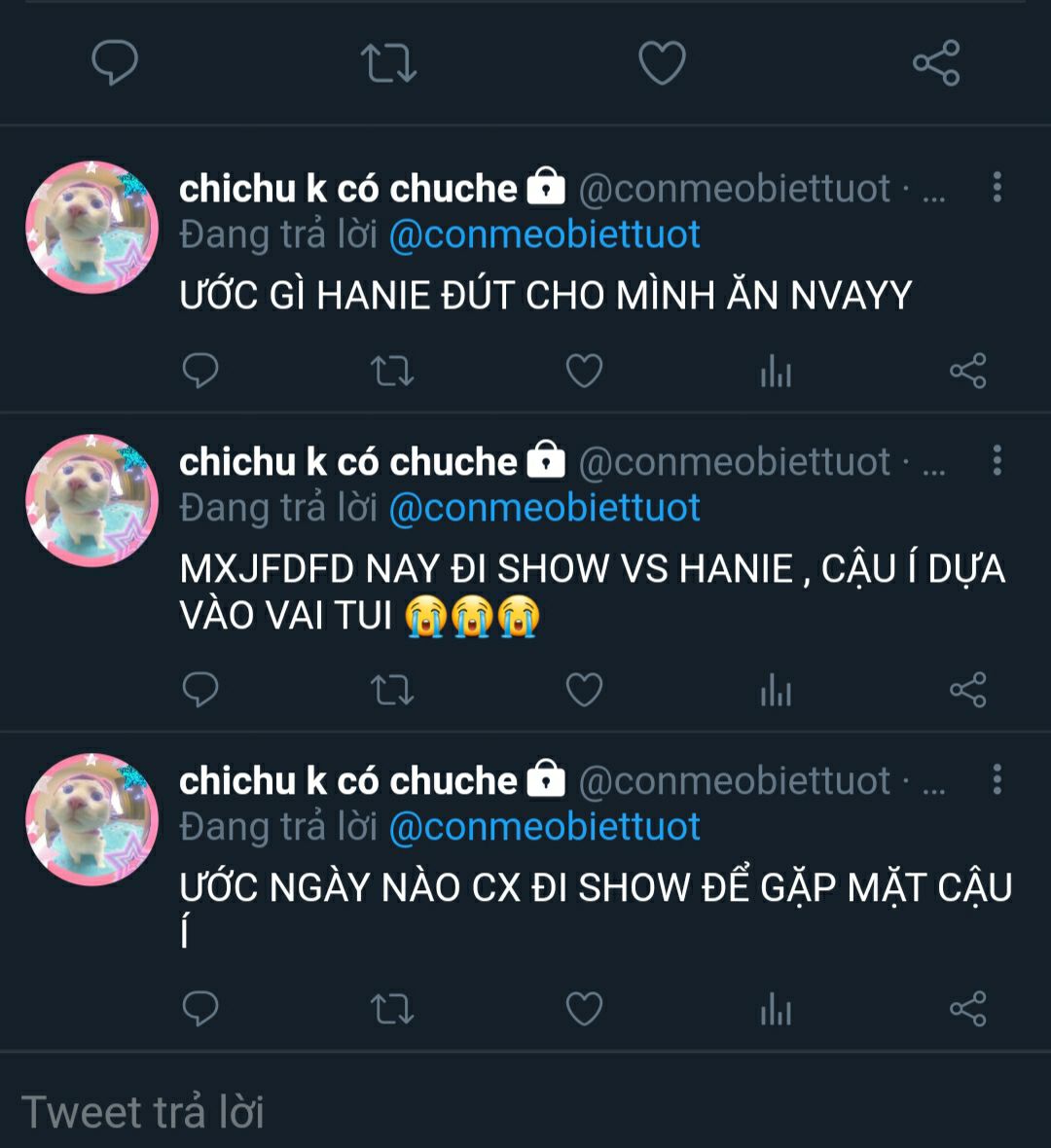Viewport: 1051px width, 1148px height.
Task: Reply to tweet HANIE ĐÚT CHO MÌNH ĂN
Action: 200,371
